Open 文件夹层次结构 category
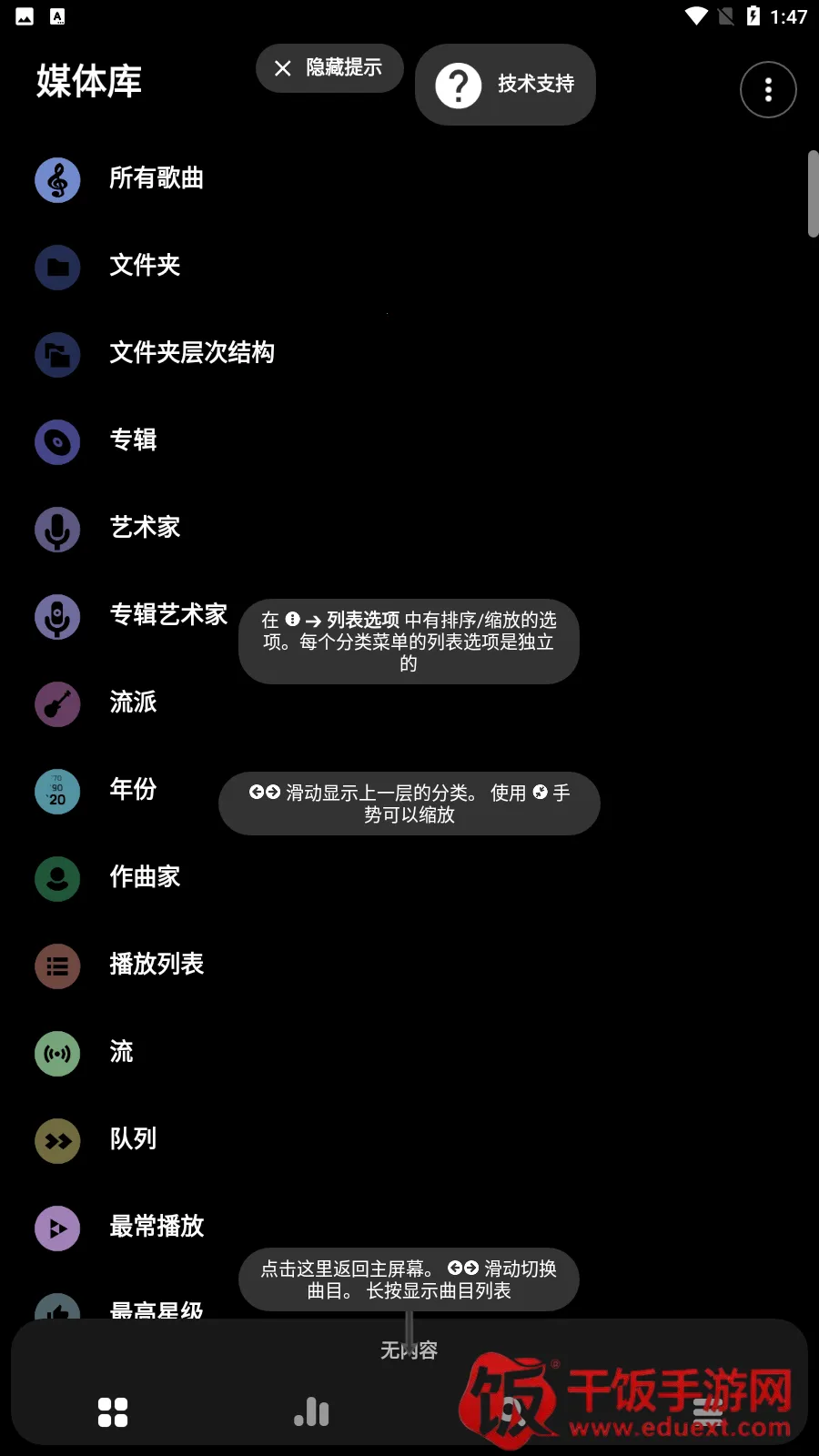 coord(191,353)
